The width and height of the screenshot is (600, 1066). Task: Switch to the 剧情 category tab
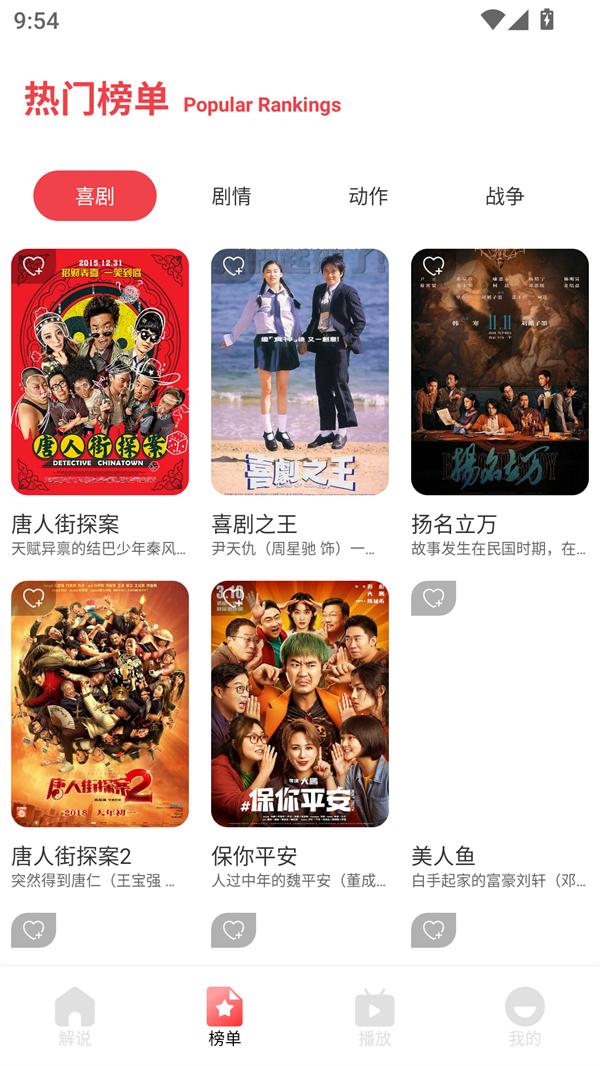pos(231,196)
